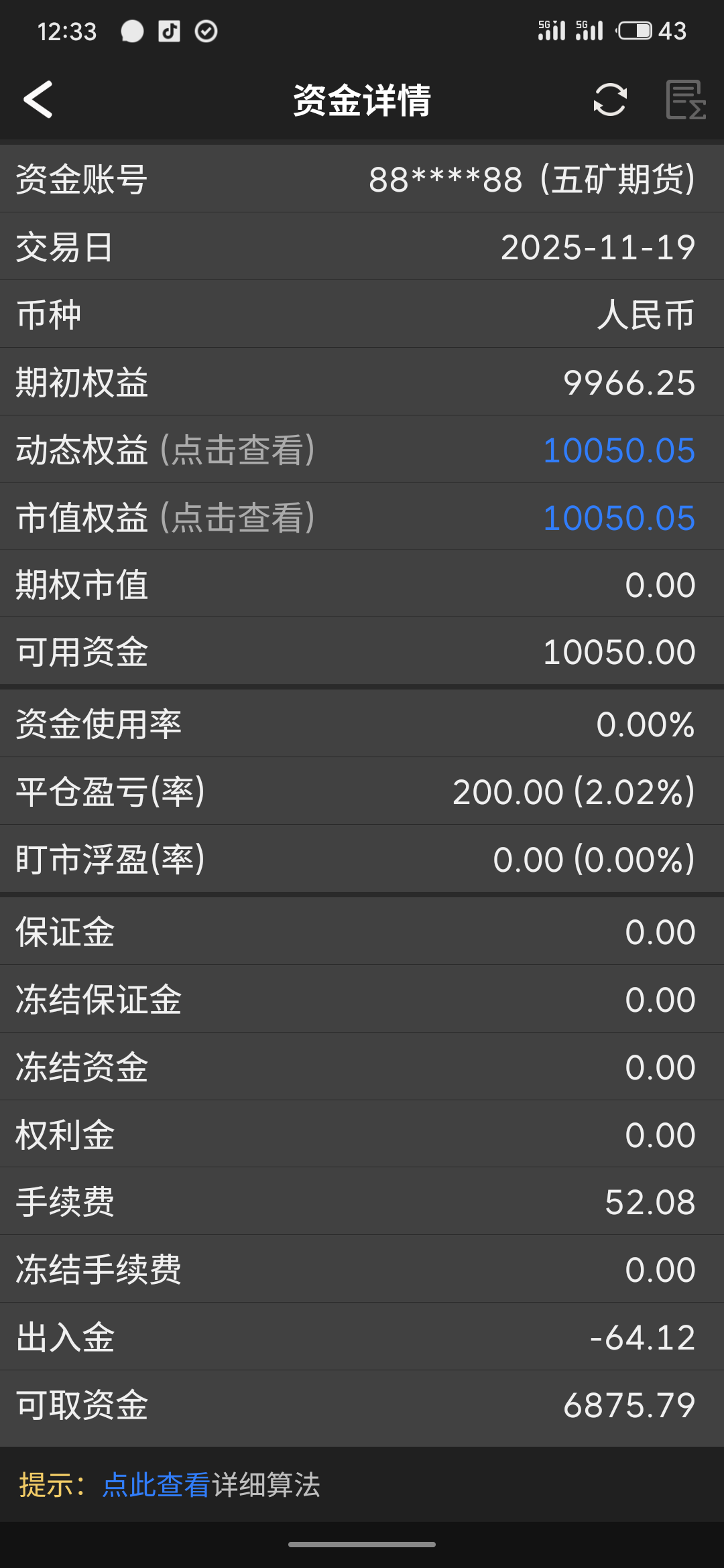Tap the 平仓盈亏 row showing 200.00
The height and width of the screenshot is (1568, 724).
pos(362,792)
